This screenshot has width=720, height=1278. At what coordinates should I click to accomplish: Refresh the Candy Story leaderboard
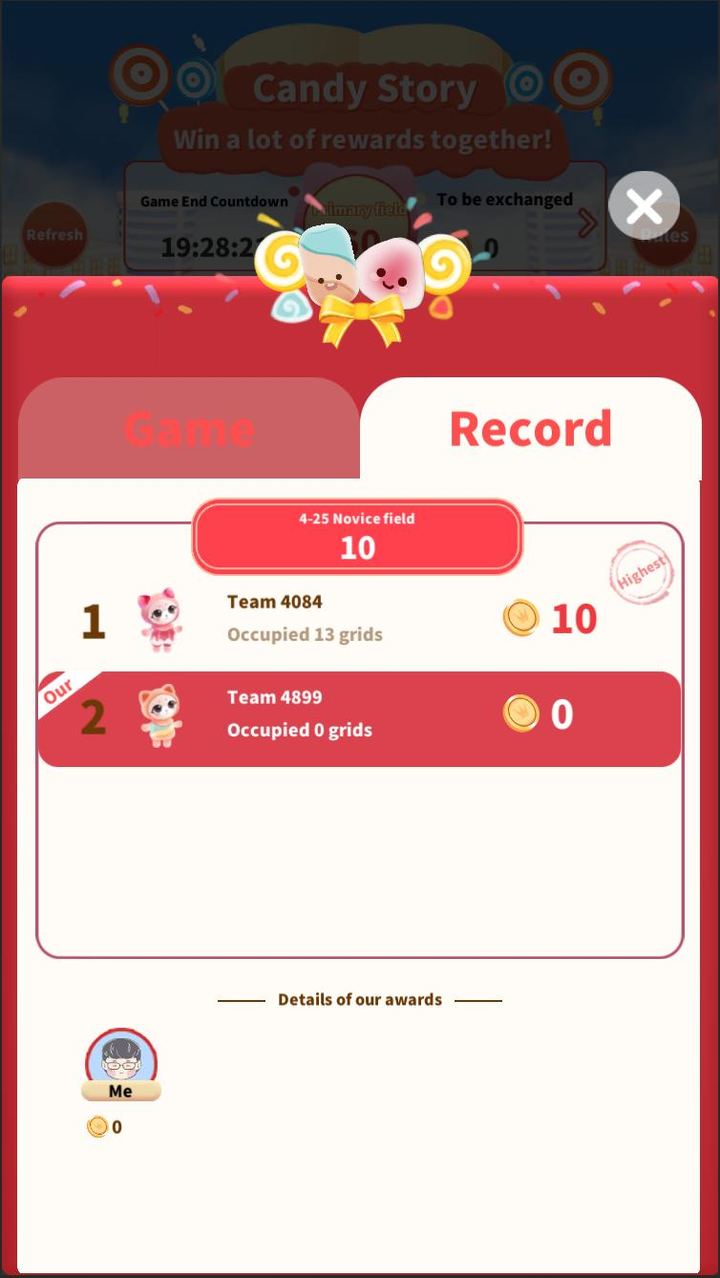tap(54, 234)
